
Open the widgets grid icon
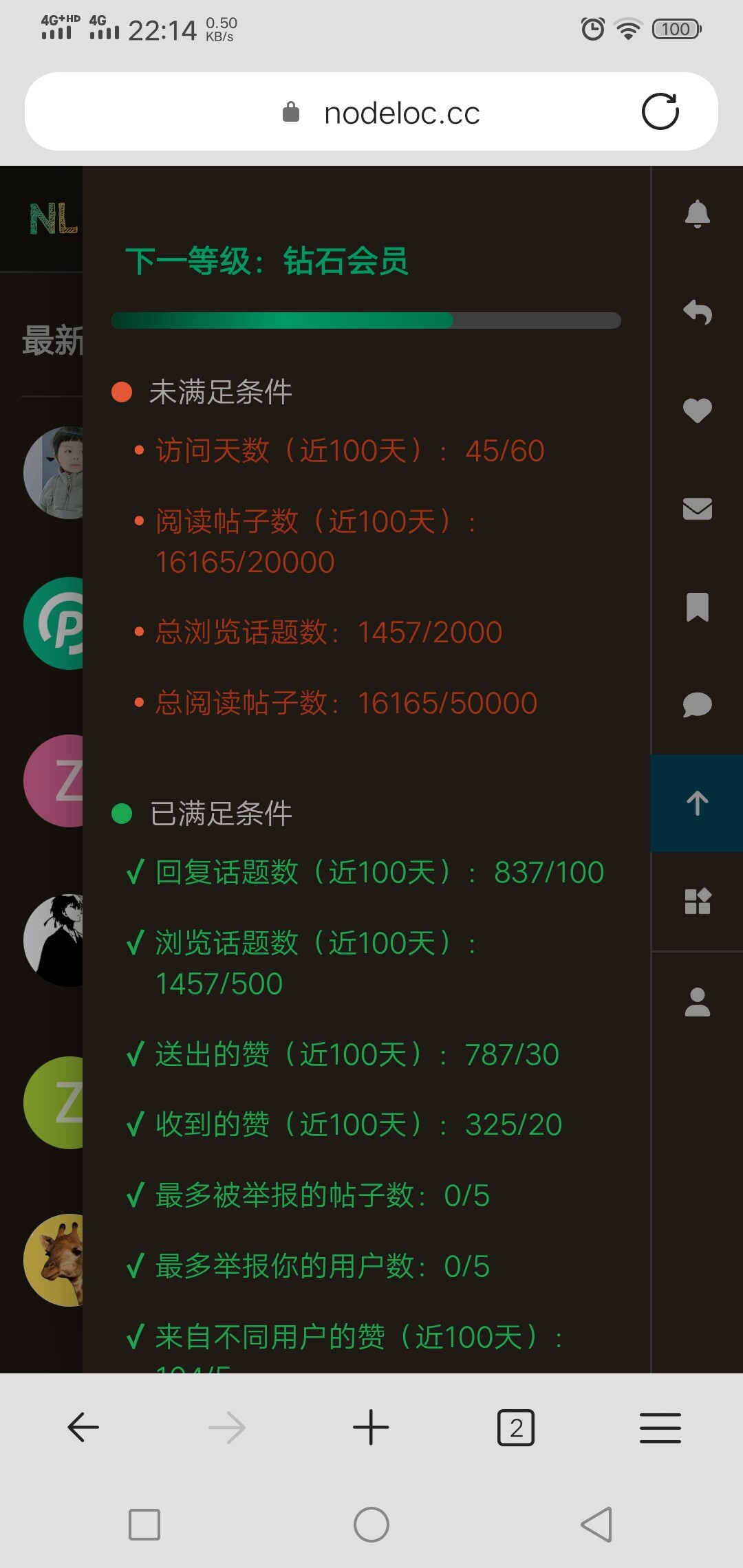pos(697,901)
